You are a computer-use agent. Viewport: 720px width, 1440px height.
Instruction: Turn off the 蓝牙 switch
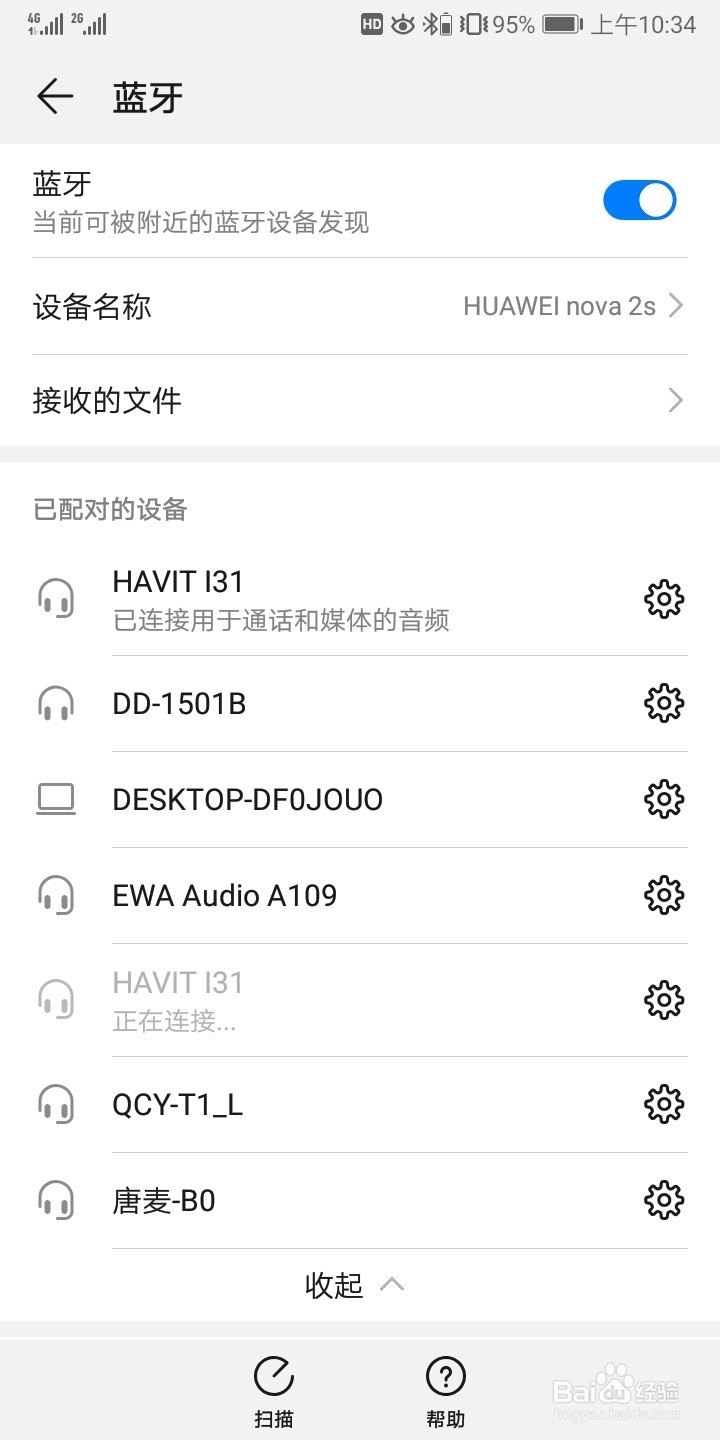639,200
